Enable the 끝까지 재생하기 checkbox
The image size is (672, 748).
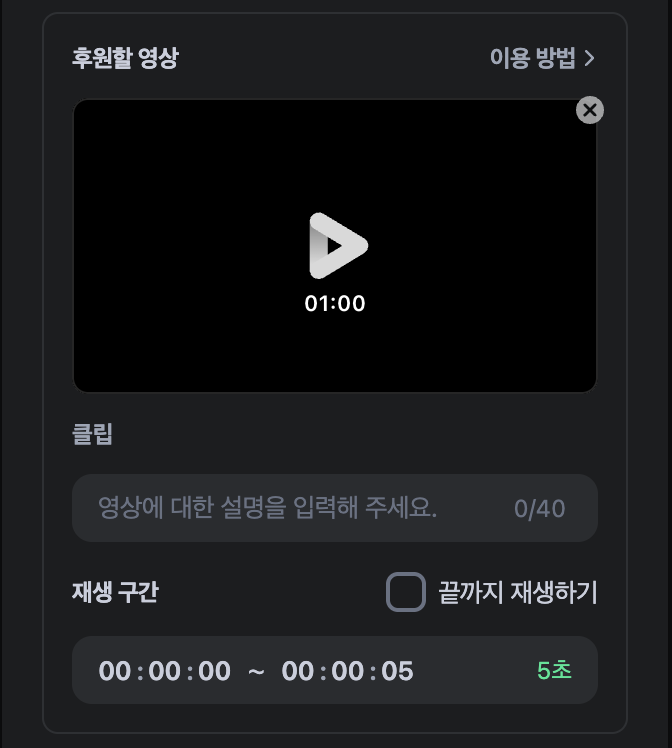click(x=406, y=592)
